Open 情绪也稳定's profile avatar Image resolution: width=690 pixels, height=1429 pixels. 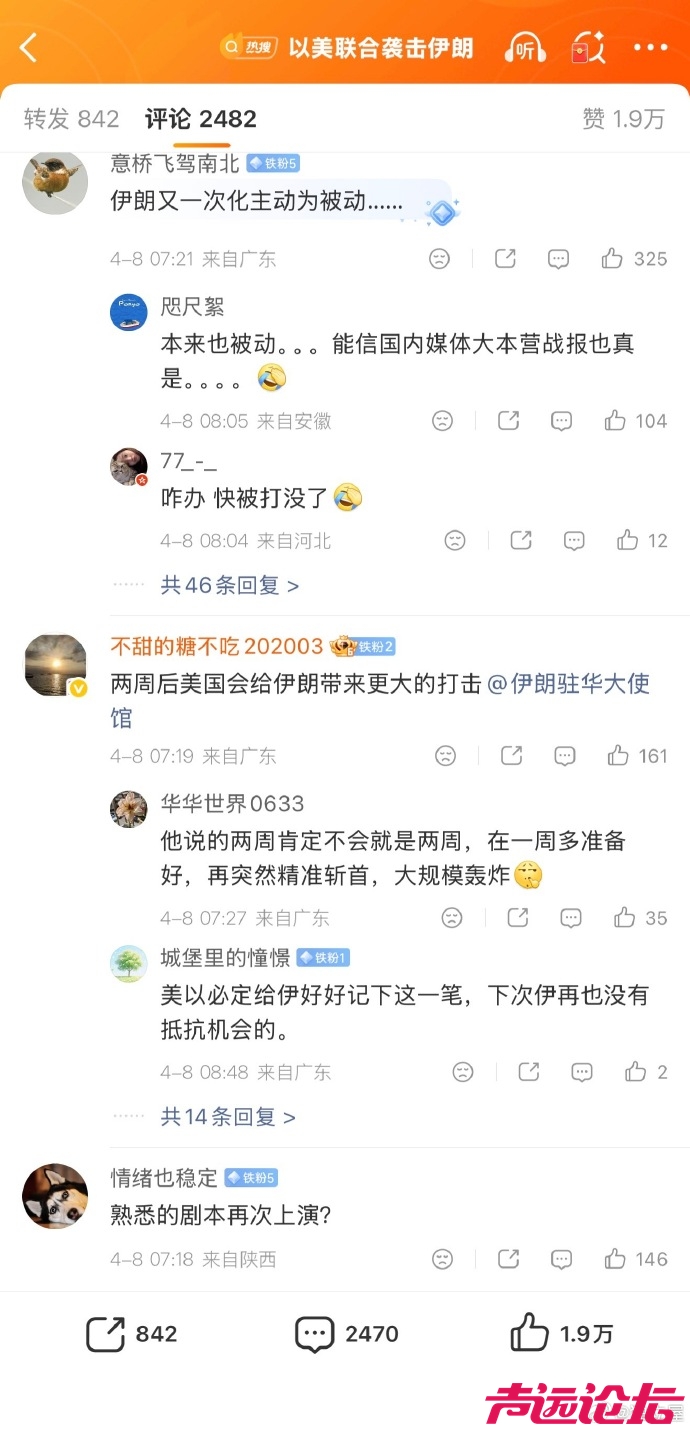click(55, 1195)
